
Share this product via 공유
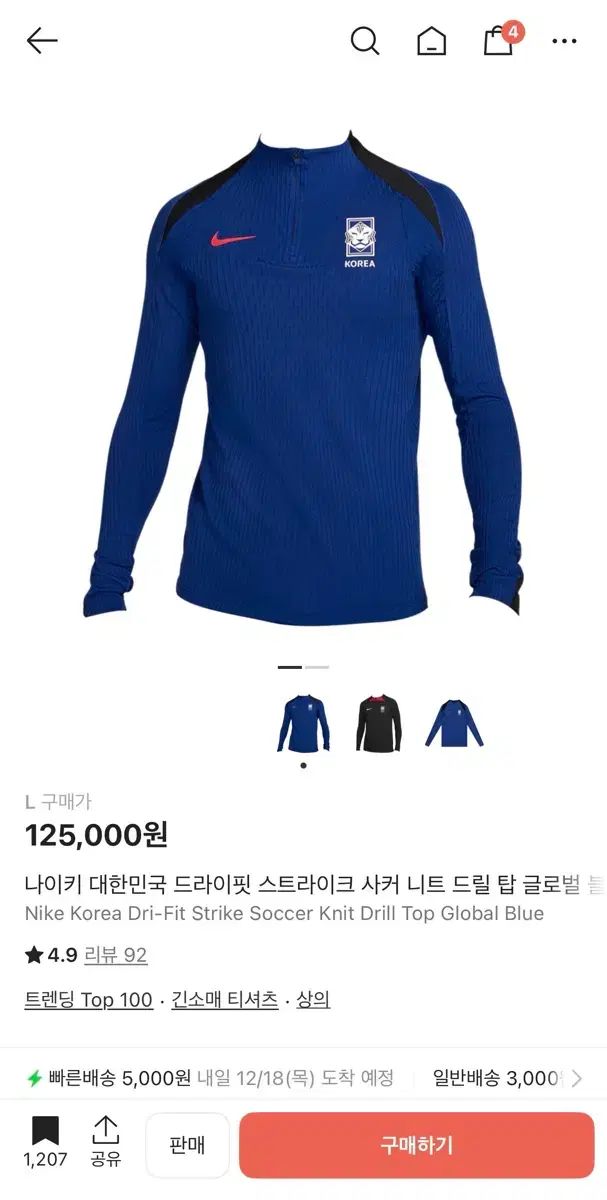[105, 1141]
